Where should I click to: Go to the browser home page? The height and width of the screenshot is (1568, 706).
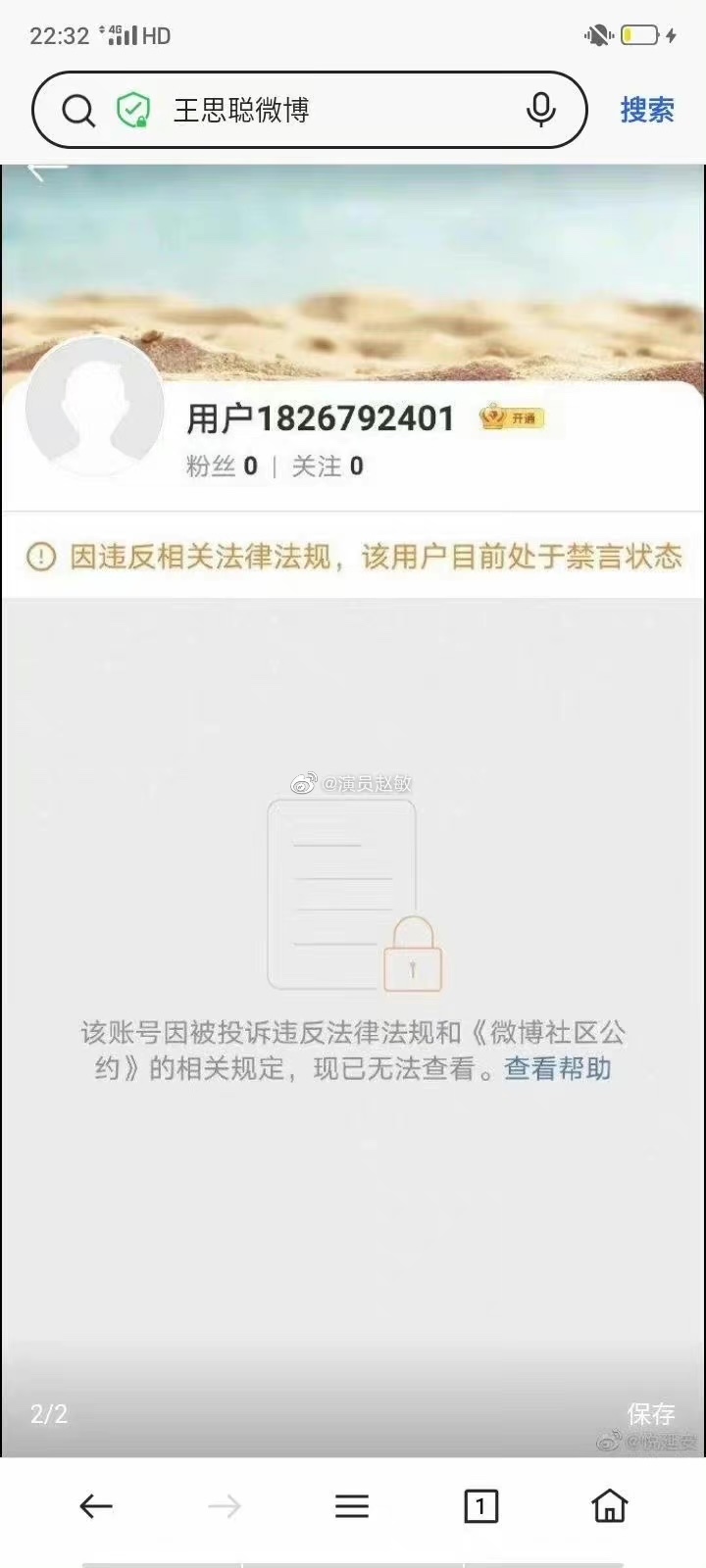click(609, 1505)
